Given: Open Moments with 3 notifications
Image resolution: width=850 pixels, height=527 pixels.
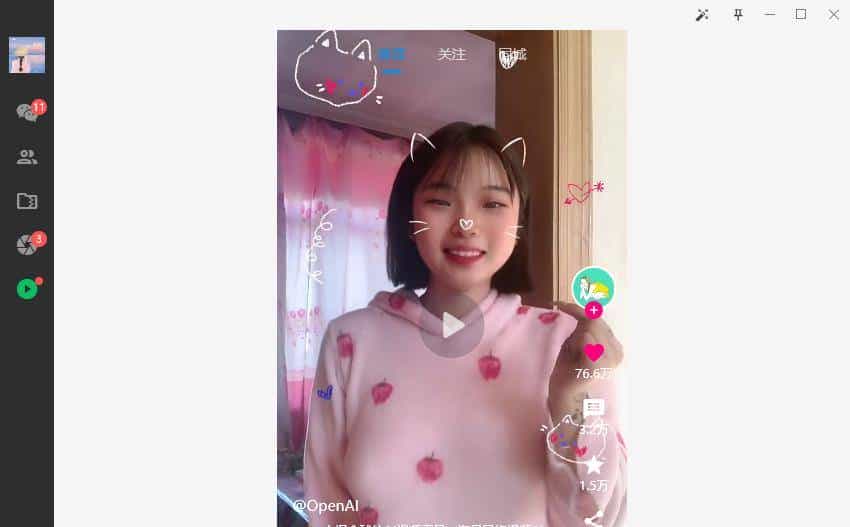Looking at the screenshot, I should tap(27, 245).
